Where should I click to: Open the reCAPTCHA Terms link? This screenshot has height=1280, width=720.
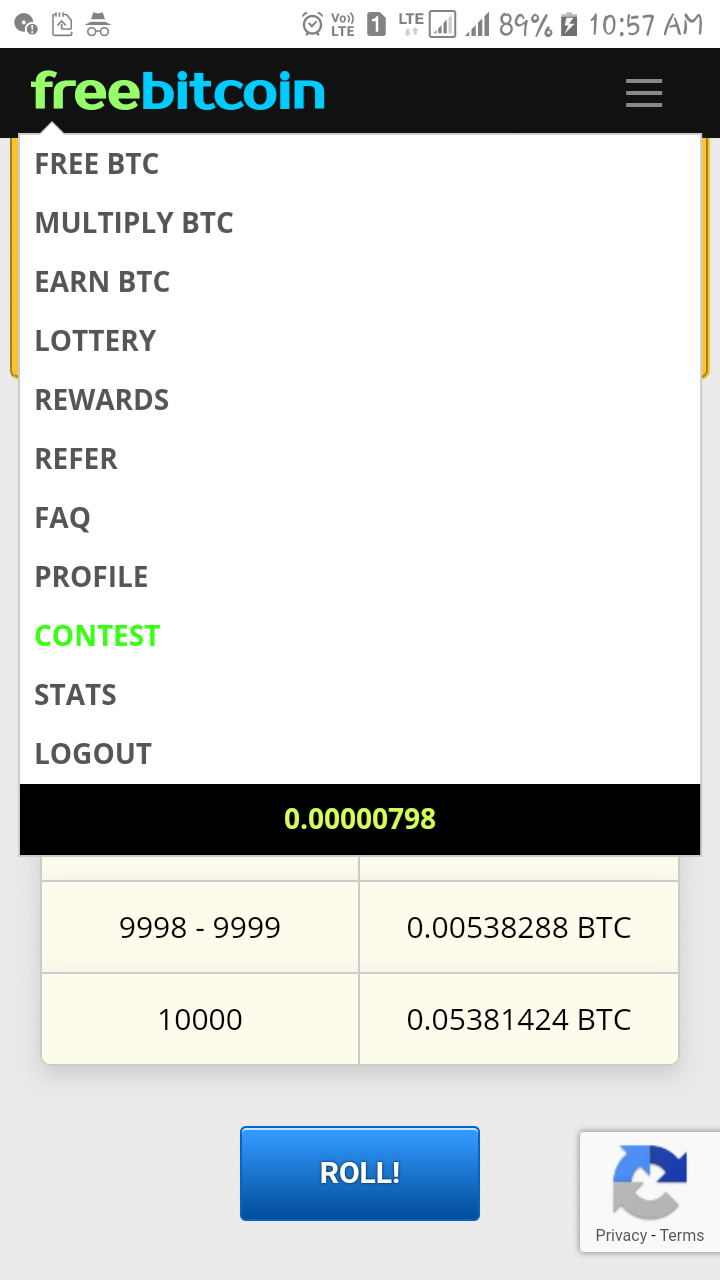682,1235
